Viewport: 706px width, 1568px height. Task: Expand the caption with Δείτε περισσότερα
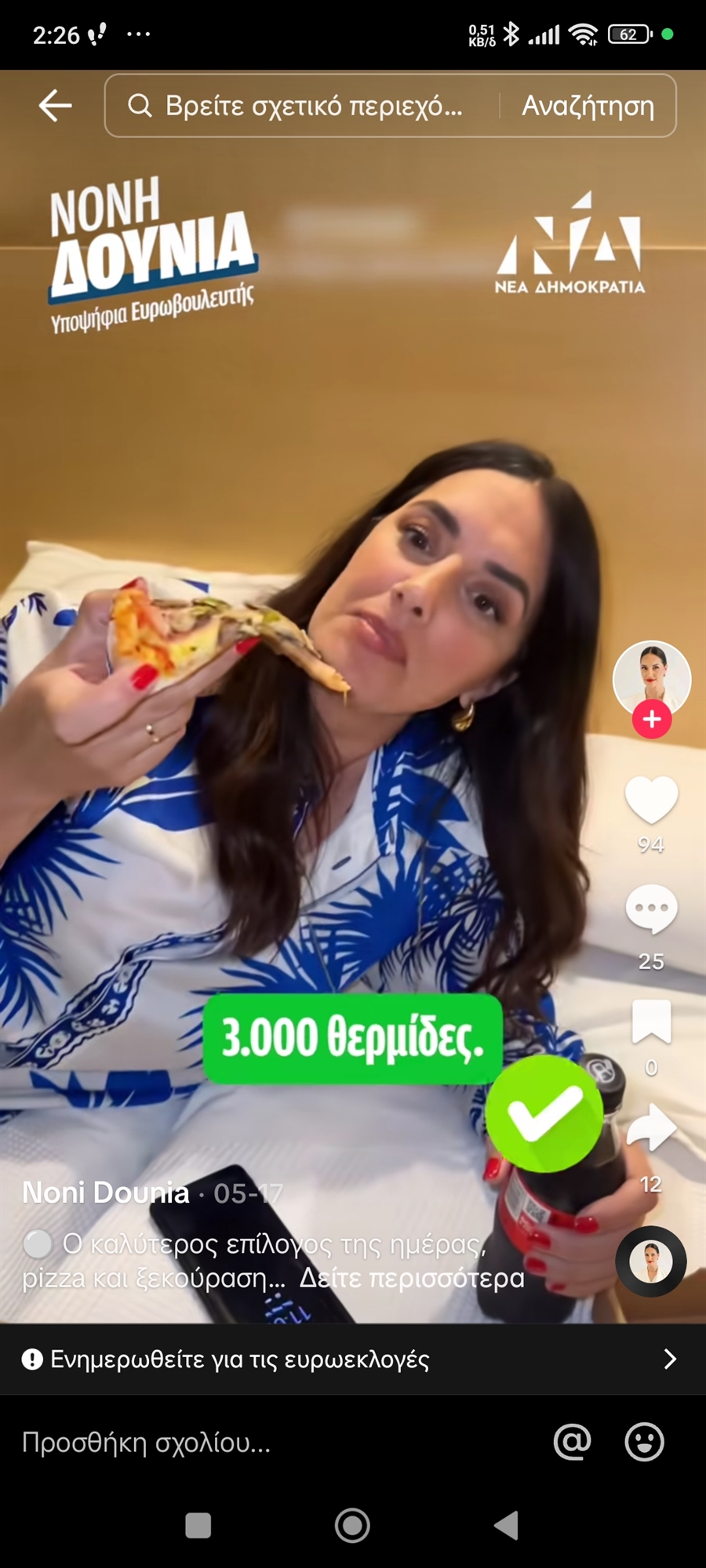tap(412, 1279)
